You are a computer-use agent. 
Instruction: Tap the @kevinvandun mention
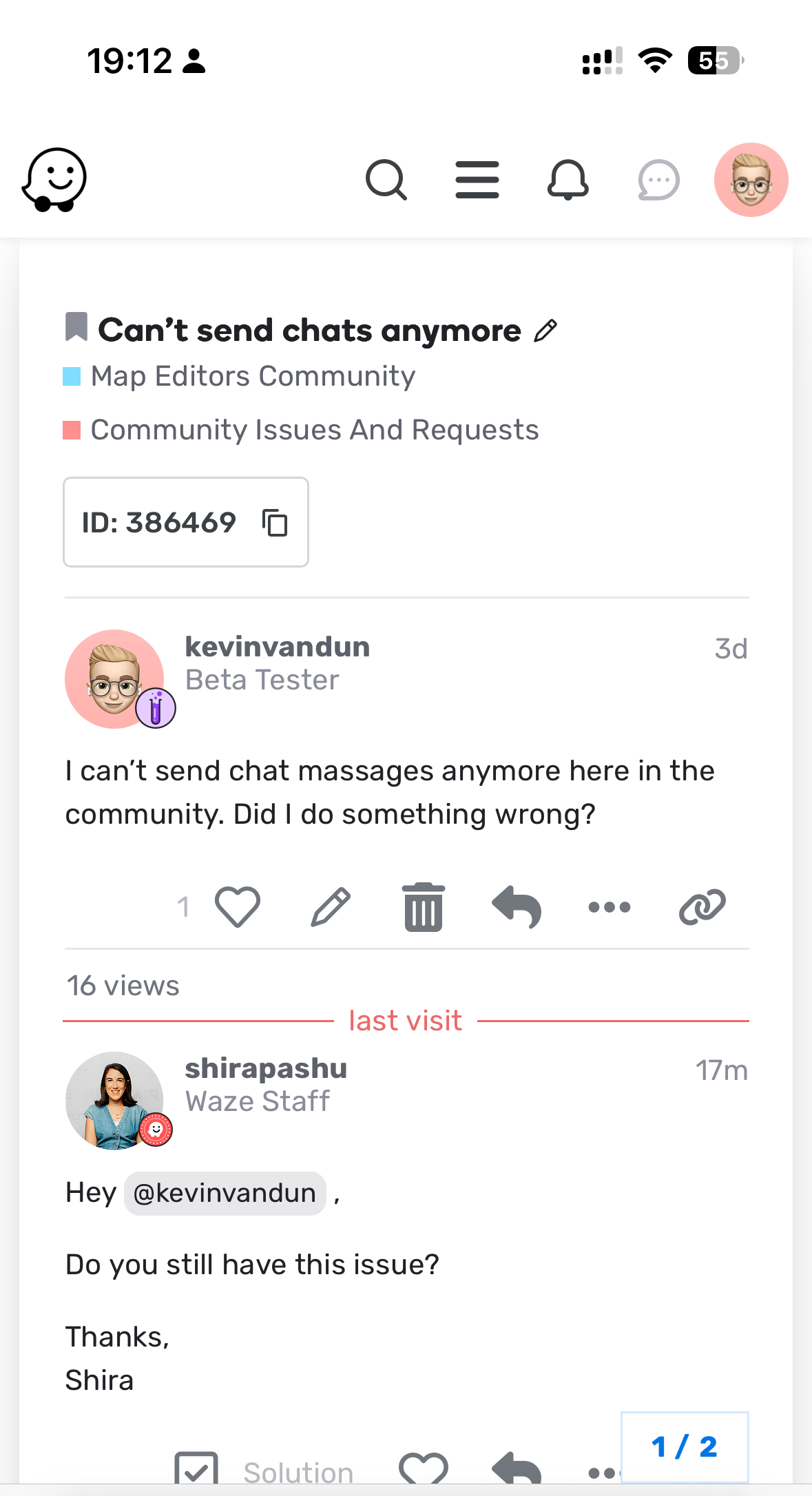pyautogui.click(x=225, y=1193)
